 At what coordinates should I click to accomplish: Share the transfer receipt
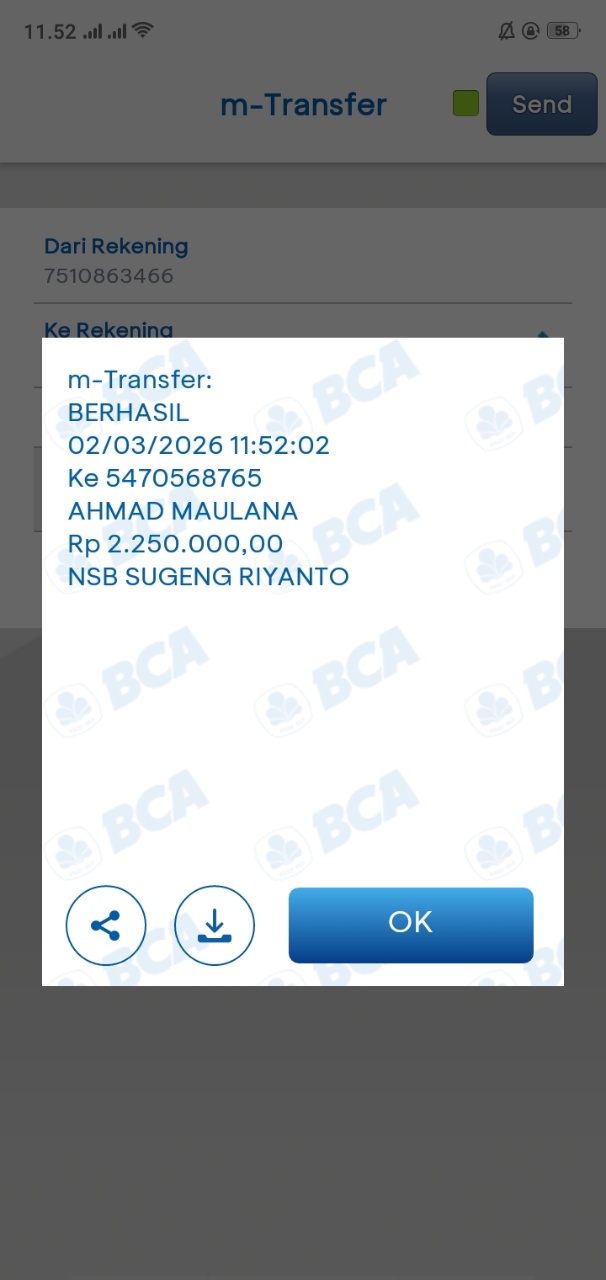106,925
